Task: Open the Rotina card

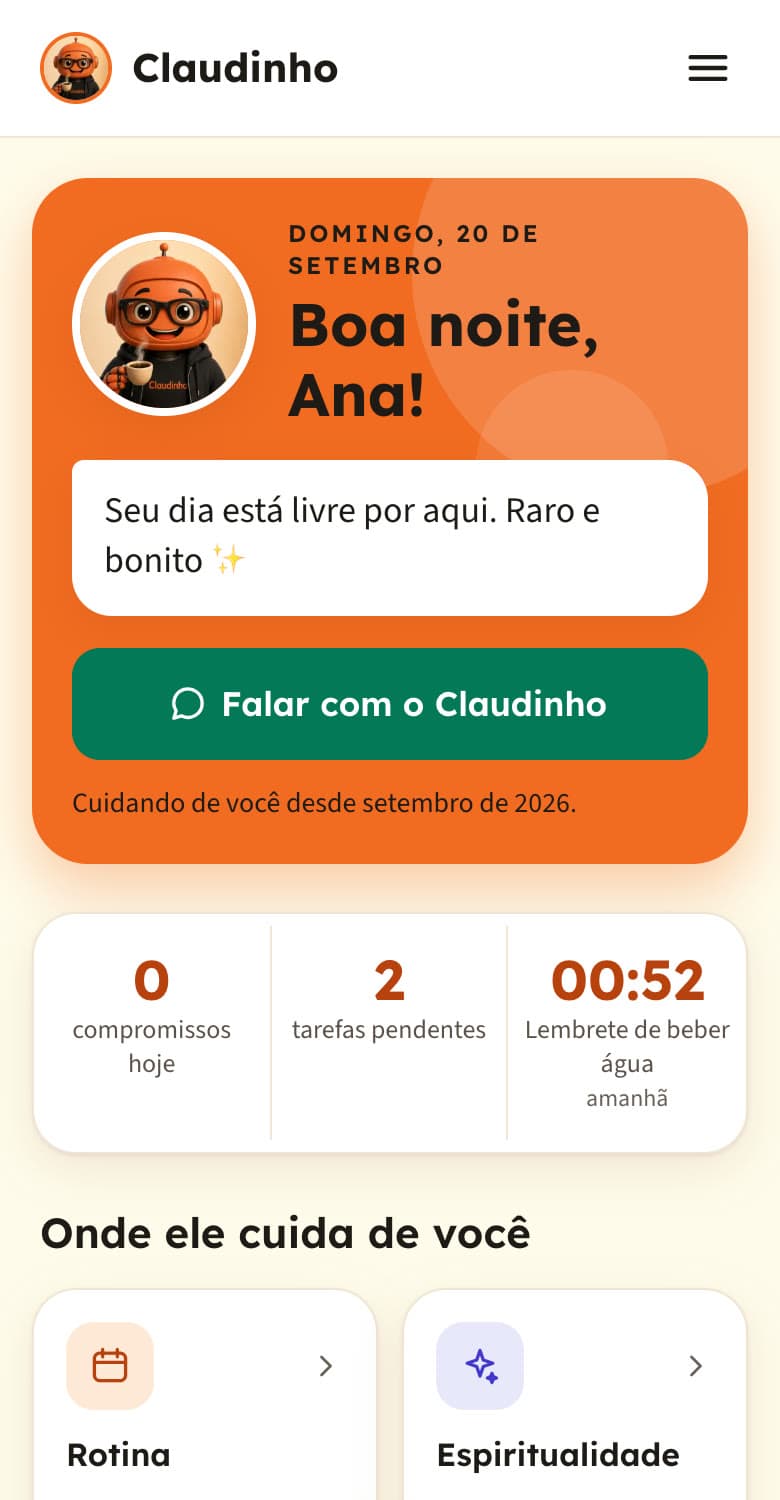Action: (x=205, y=1395)
